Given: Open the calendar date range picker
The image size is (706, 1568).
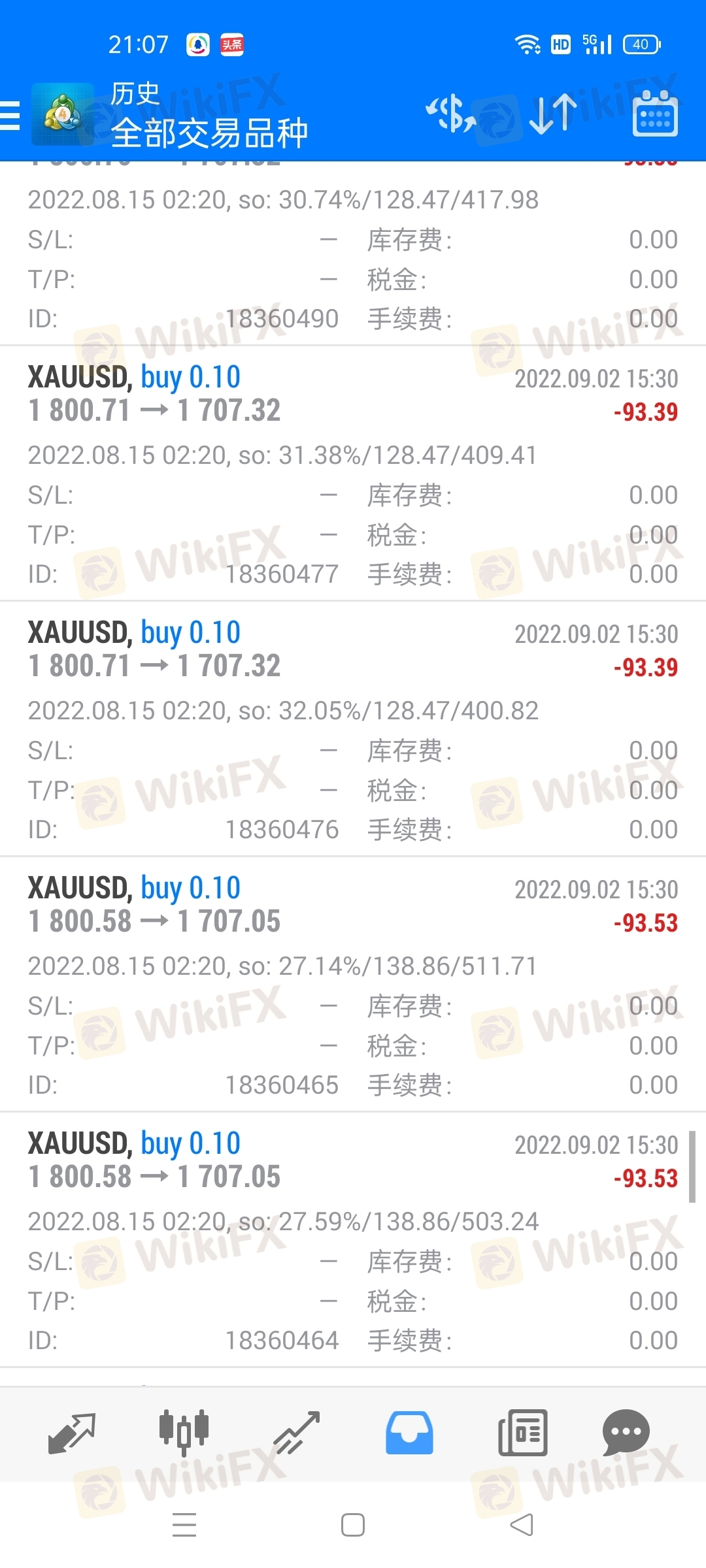Looking at the screenshot, I should tap(655, 114).
